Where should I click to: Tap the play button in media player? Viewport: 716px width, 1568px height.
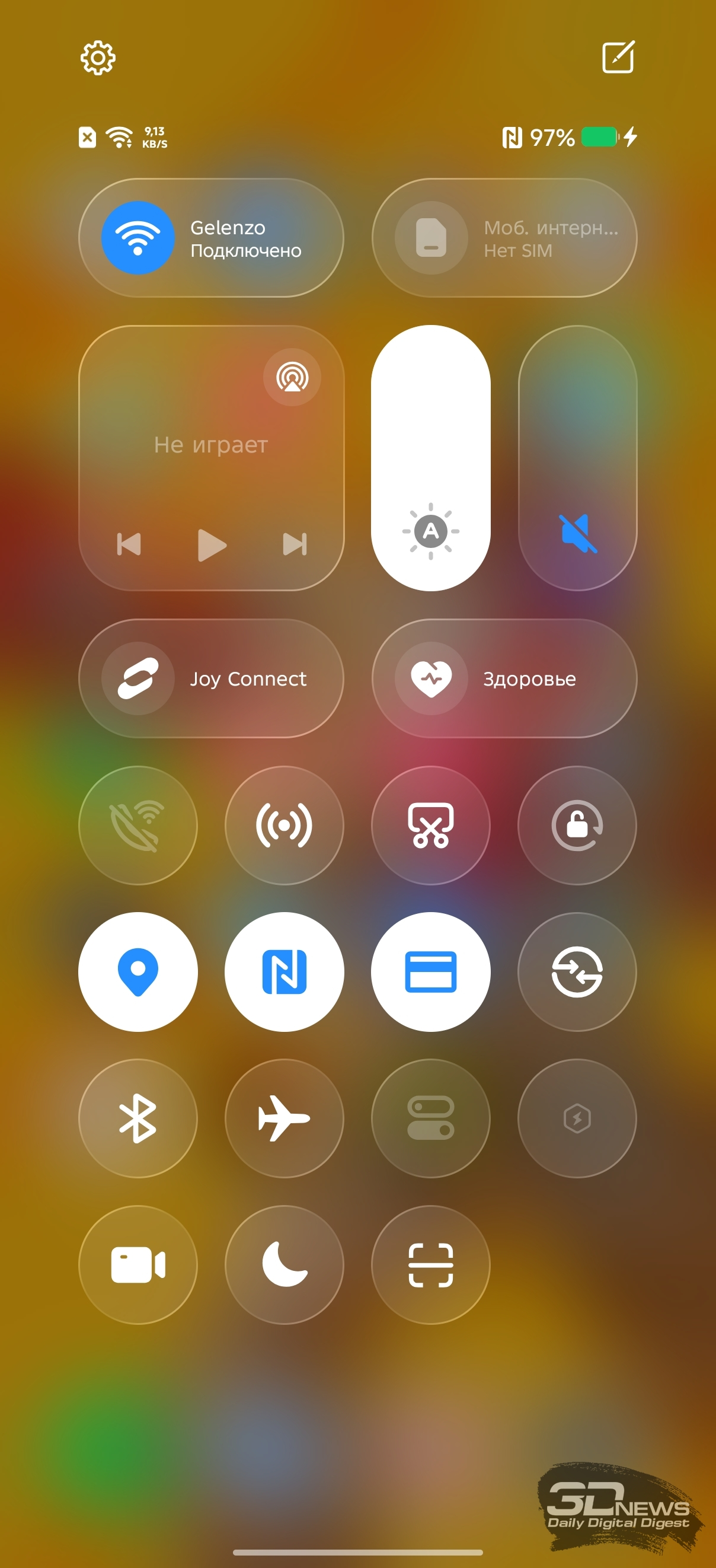[x=212, y=544]
